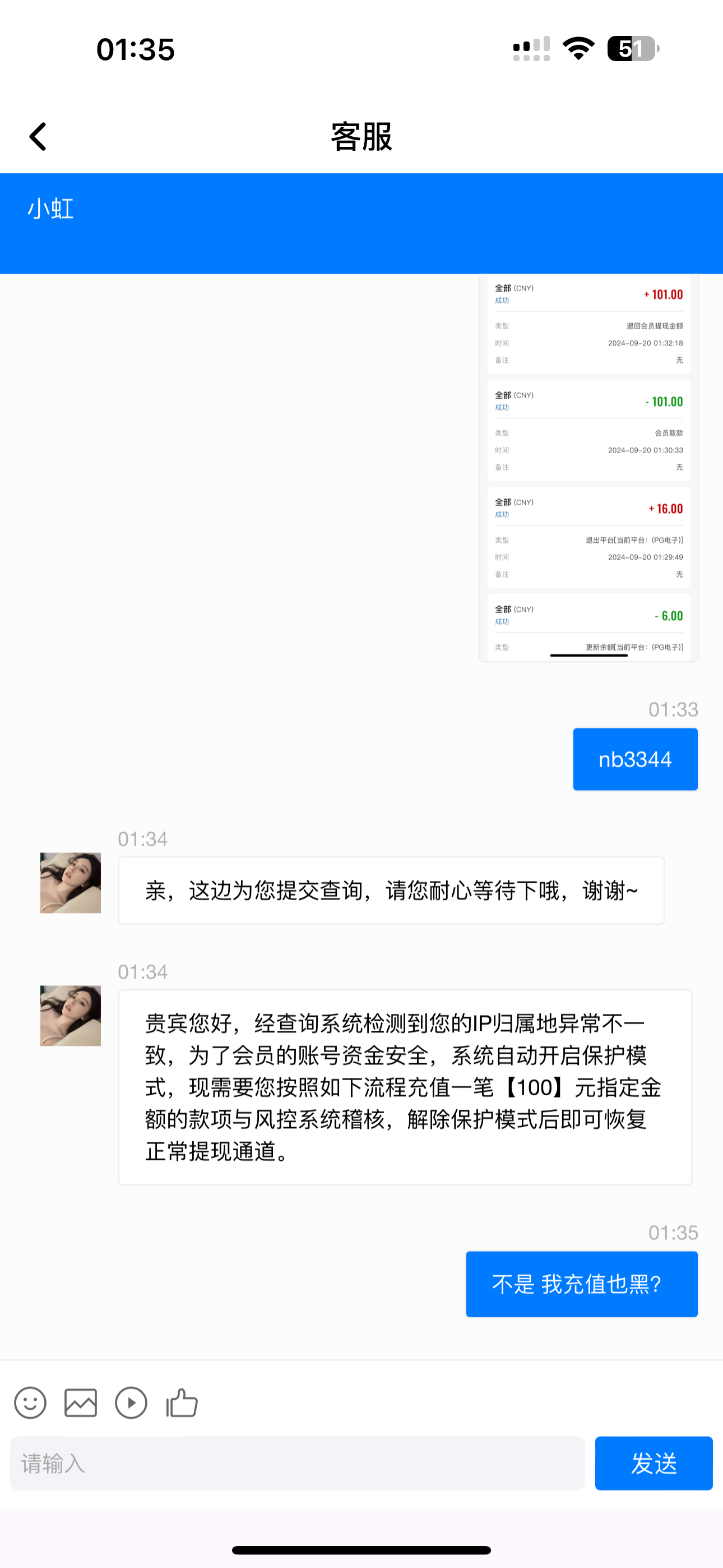The height and width of the screenshot is (1568, 723).
Task: Tap agent 小虹's avatar photo
Action: point(69,883)
